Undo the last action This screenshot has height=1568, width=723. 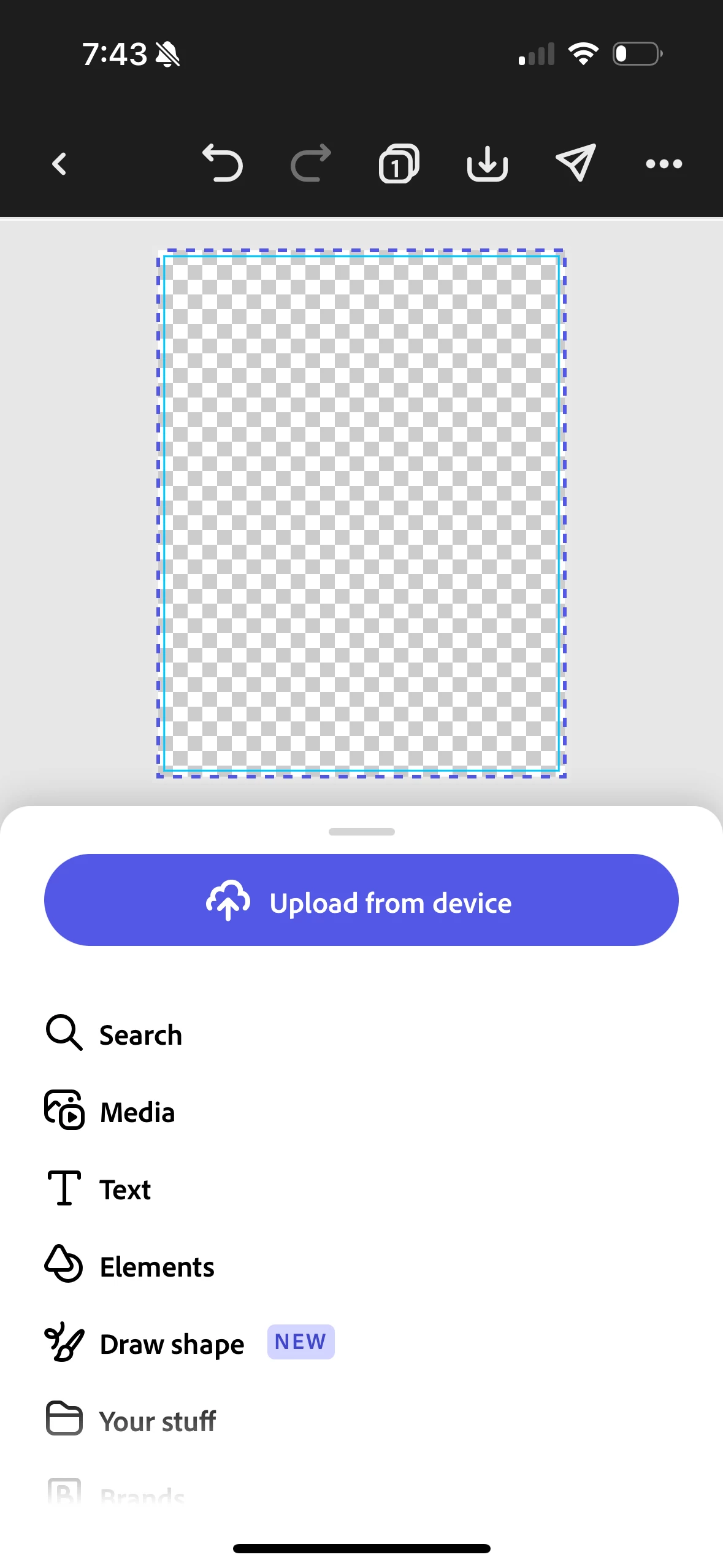pyautogui.click(x=222, y=164)
